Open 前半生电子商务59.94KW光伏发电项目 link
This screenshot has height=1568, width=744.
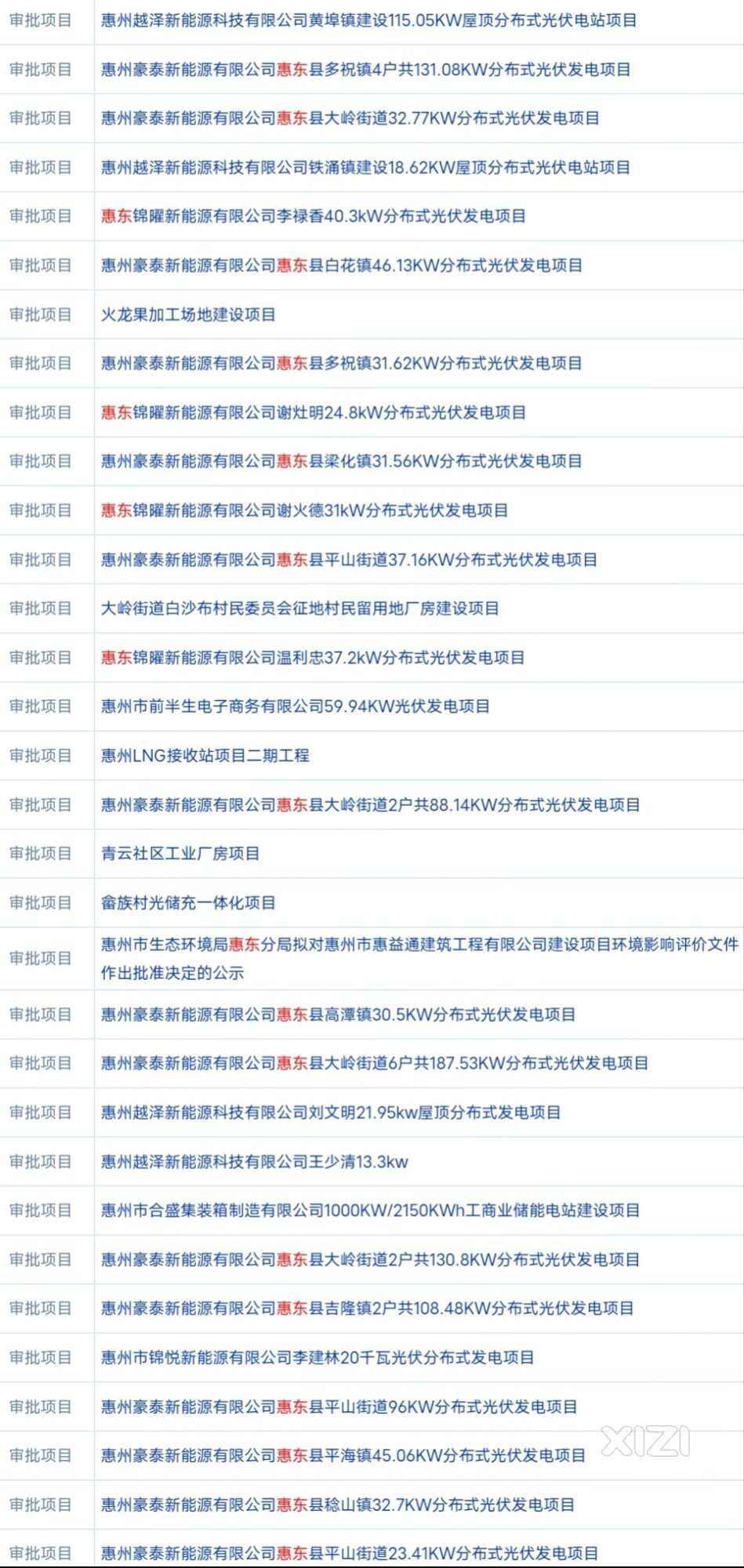296,706
